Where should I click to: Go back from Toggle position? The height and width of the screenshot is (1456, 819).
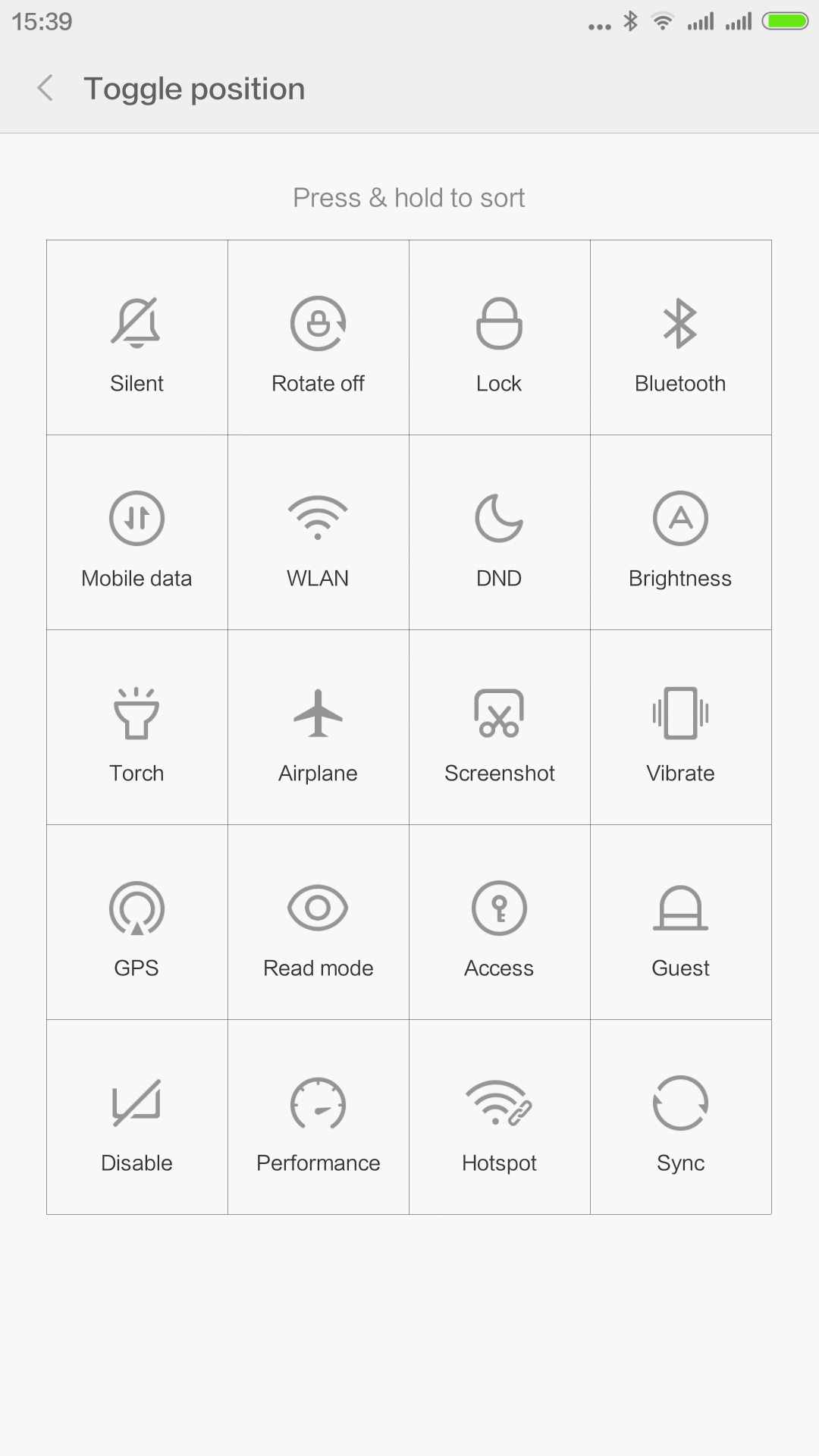coord(45,88)
